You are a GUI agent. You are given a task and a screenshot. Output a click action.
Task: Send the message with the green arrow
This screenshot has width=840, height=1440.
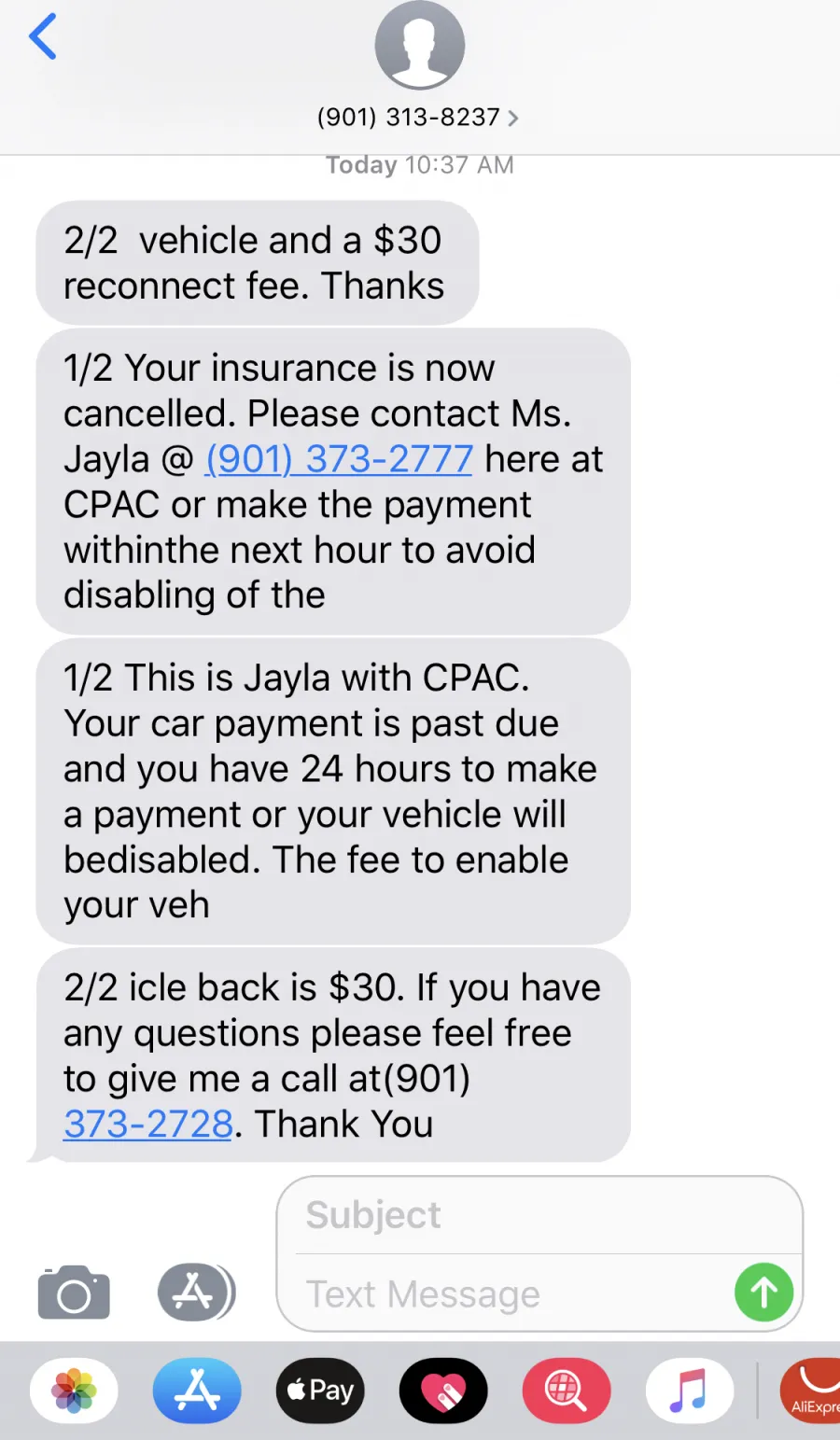pyautogui.click(x=763, y=1293)
